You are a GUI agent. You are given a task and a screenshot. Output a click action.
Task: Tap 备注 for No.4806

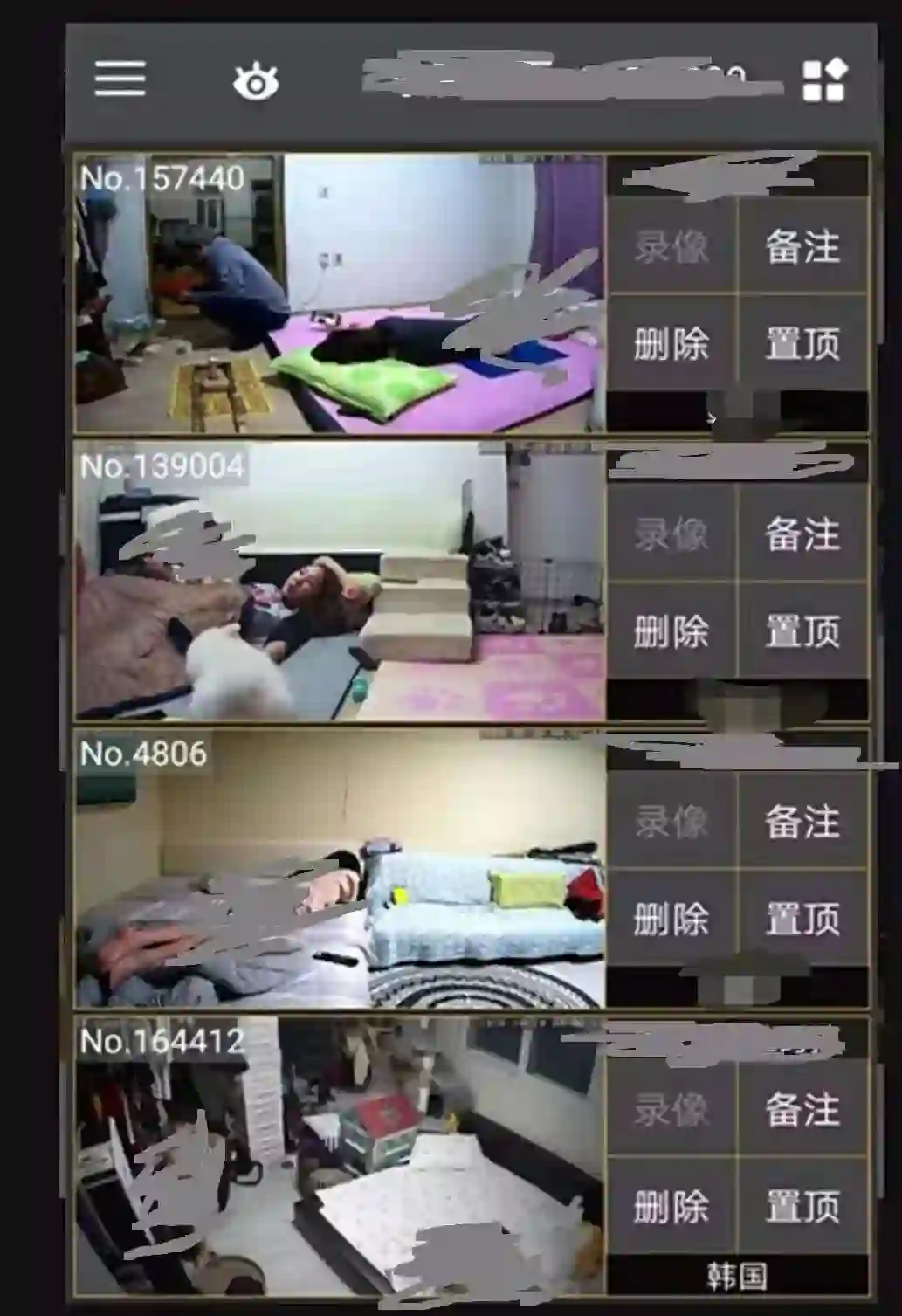pos(802,821)
